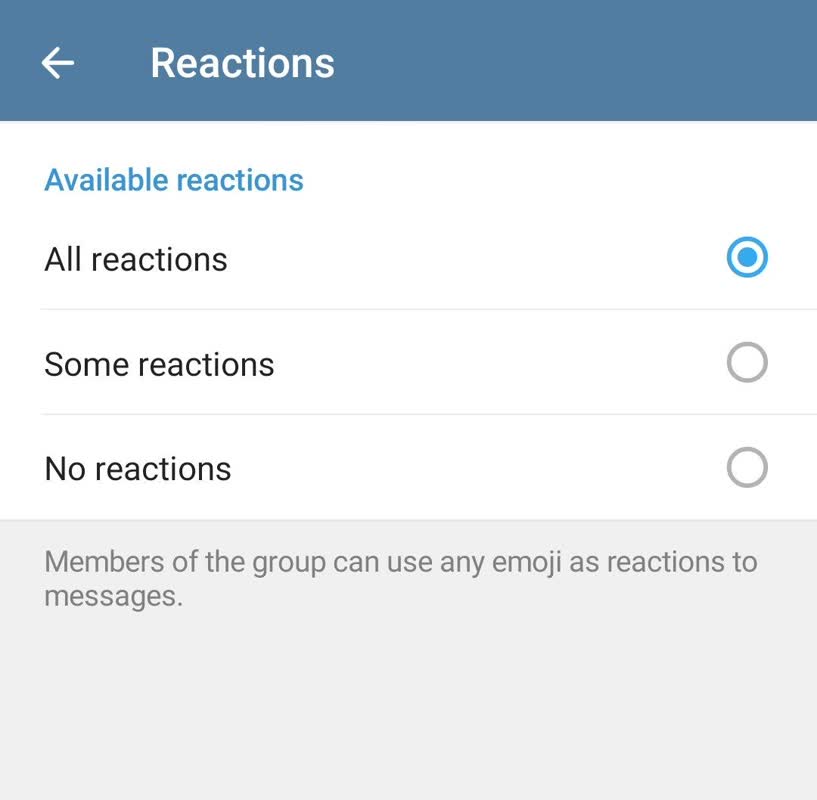
Task: Choose Some reactions
Action: [746, 363]
